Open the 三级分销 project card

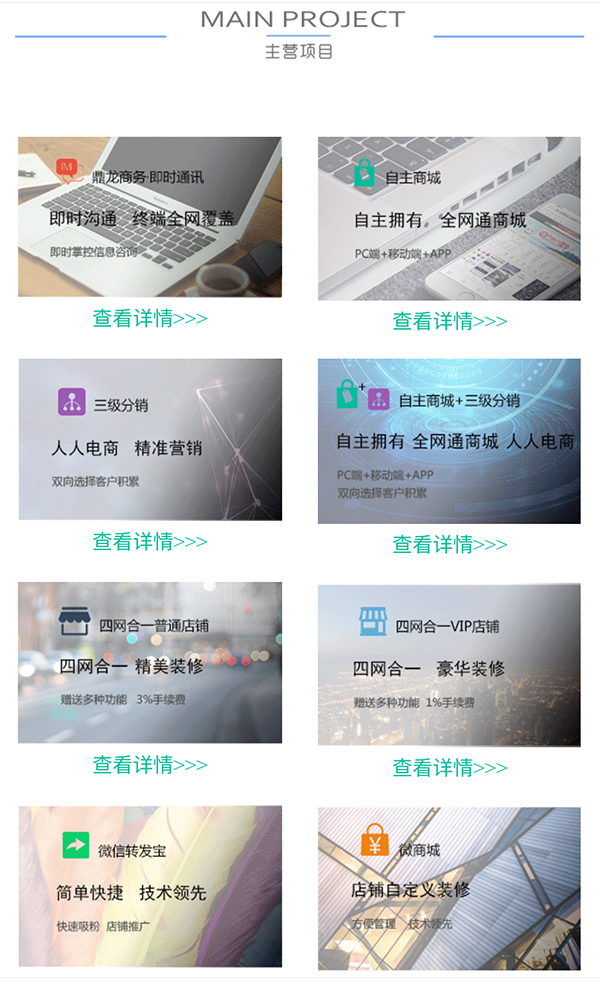(x=150, y=439)
